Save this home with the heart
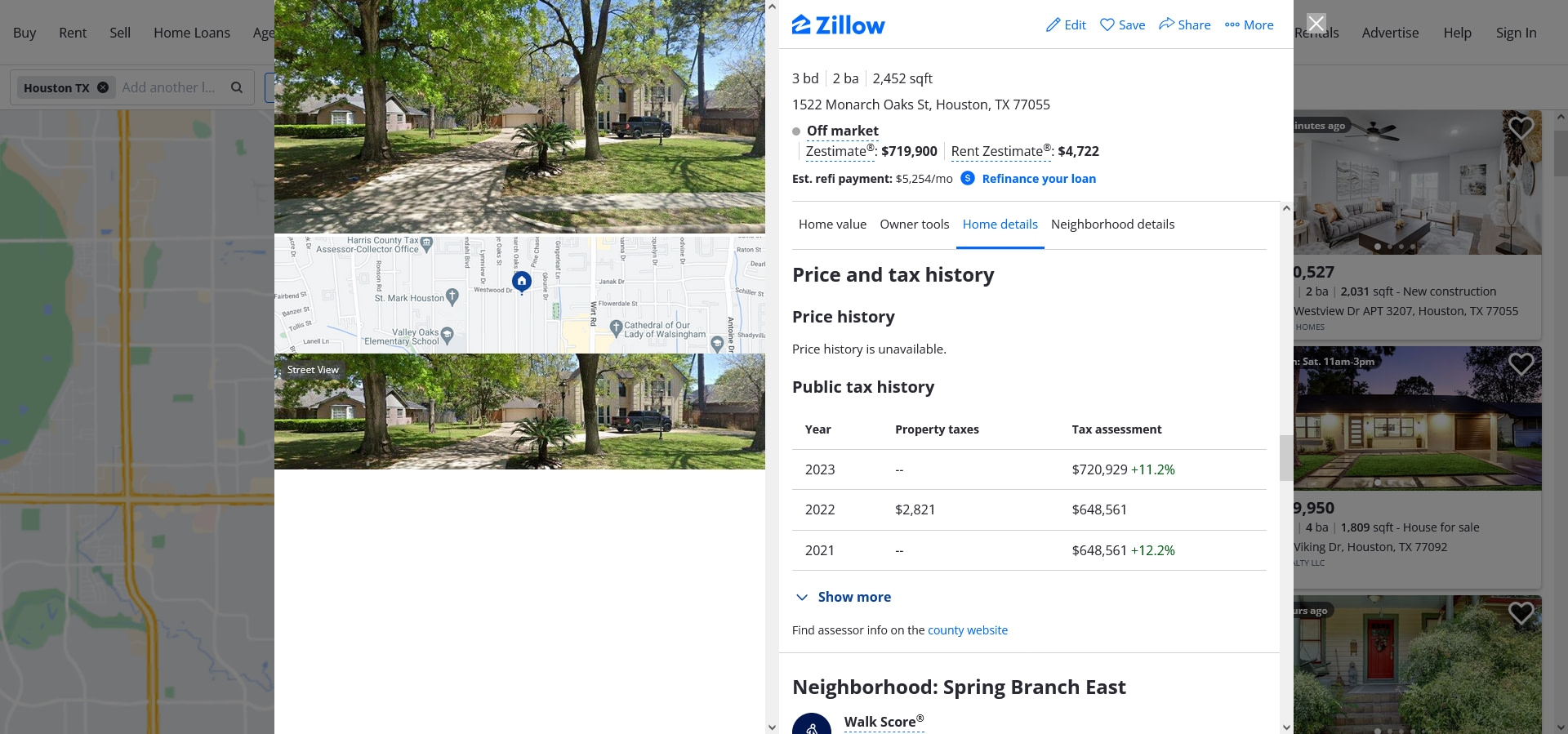 (x=1122, y=25)
